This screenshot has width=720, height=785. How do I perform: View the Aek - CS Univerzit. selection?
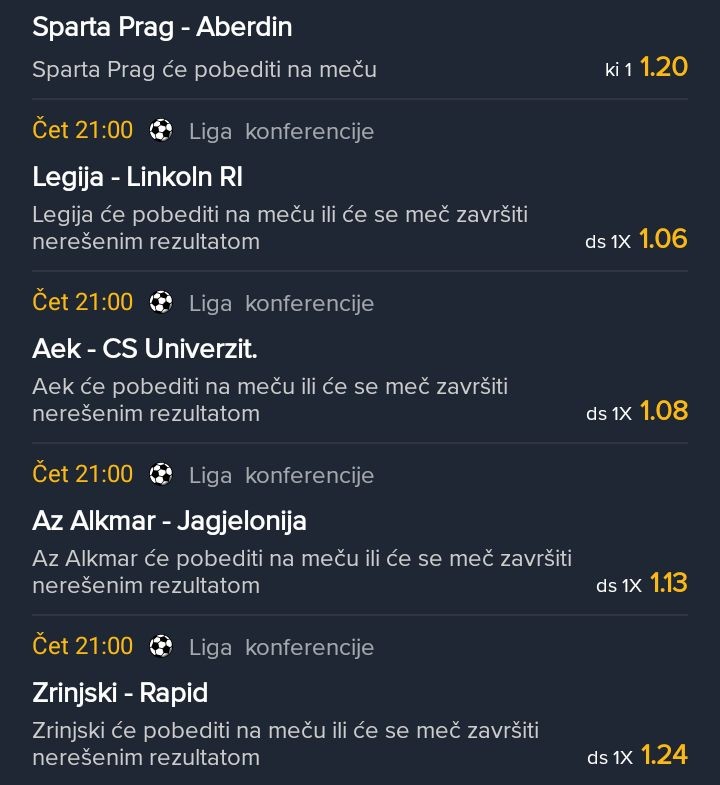click(x=145, y=349)
